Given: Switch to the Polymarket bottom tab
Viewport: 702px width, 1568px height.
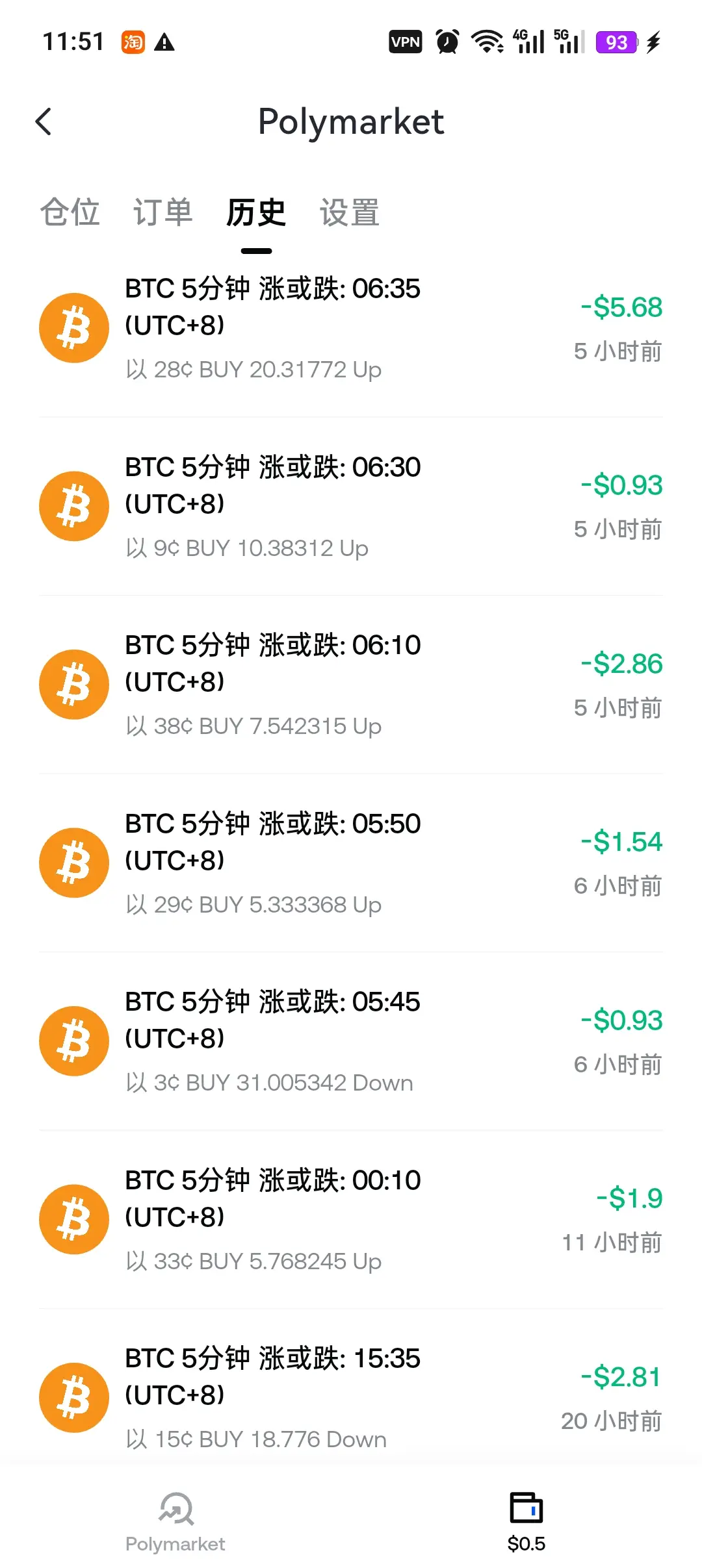Looking at the screenshot, I should point(175,1521).
